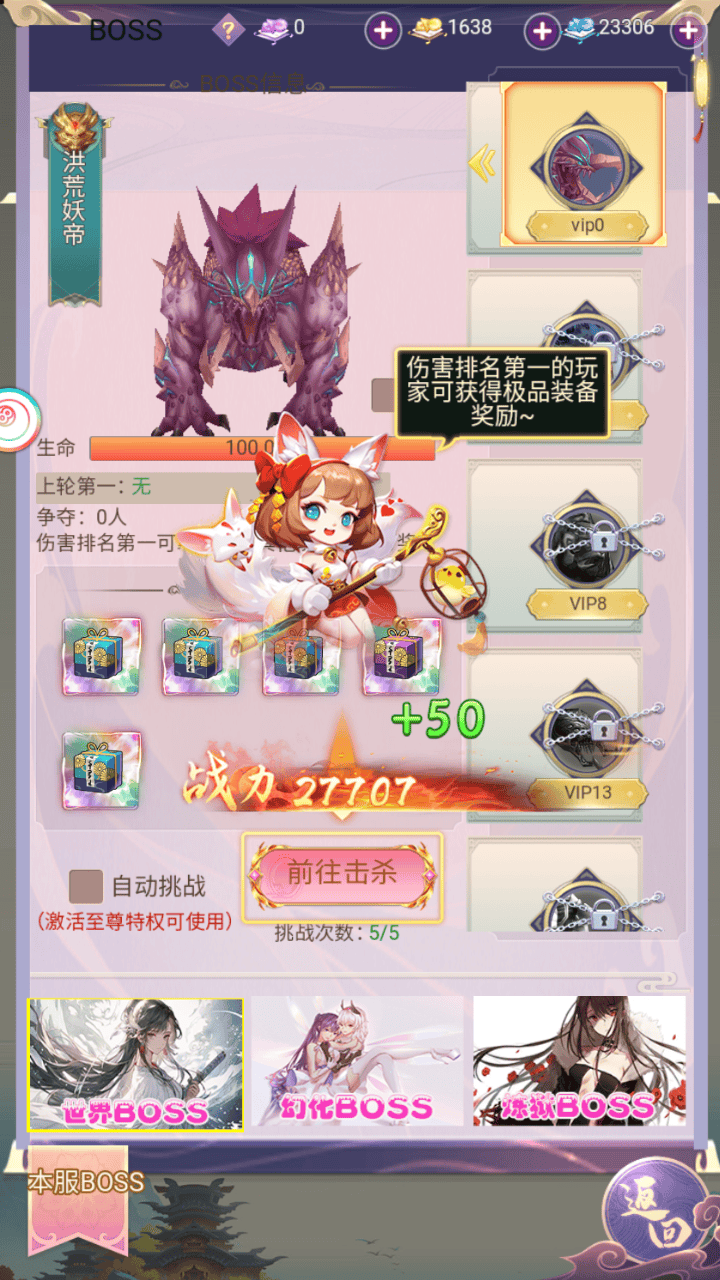Enable the 自动挑战 checkbox
This screenshot has width=720, height=1280.
tap(86, 886)
